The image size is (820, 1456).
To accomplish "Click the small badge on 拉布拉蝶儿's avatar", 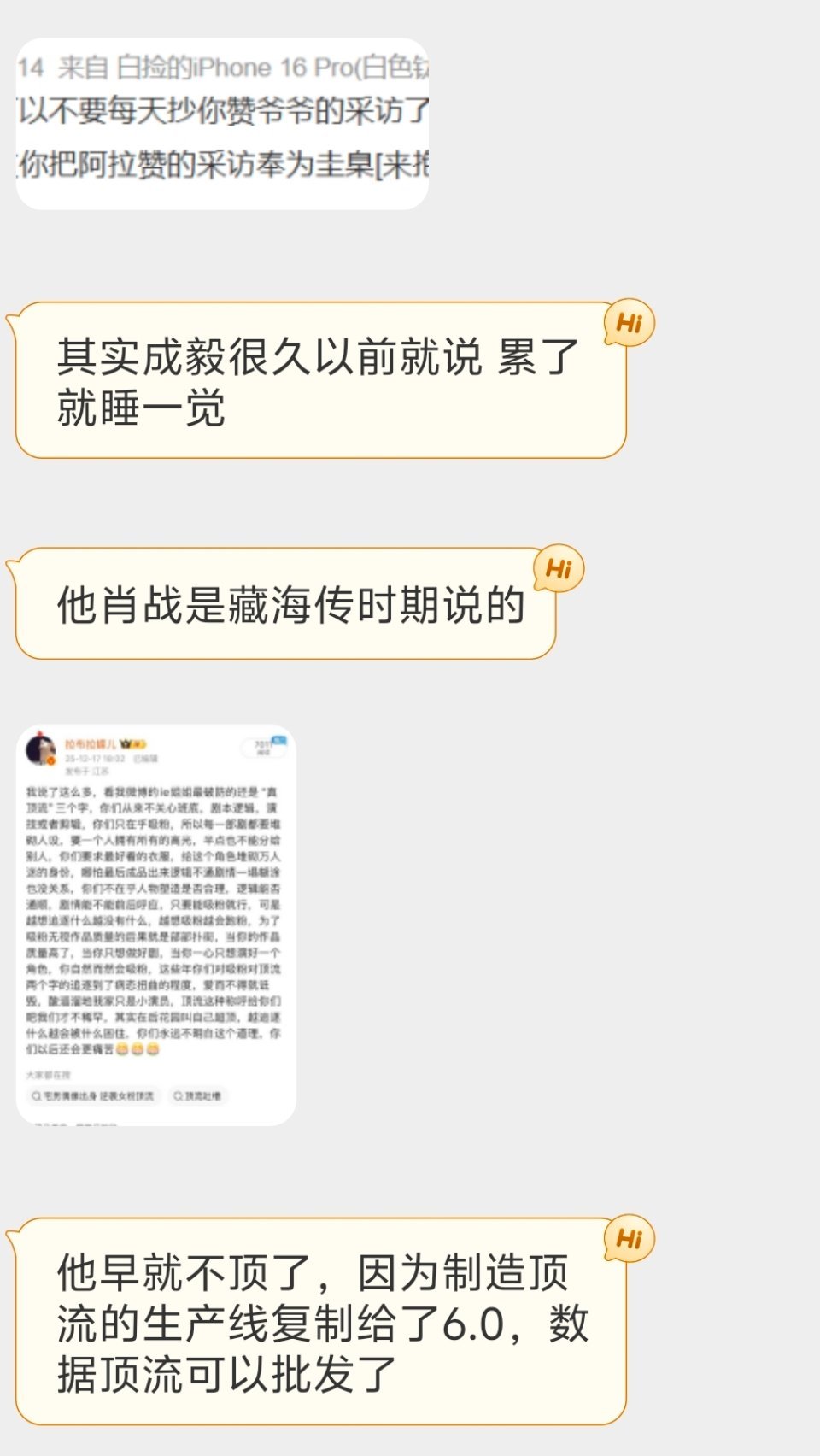I will (50, 760).
